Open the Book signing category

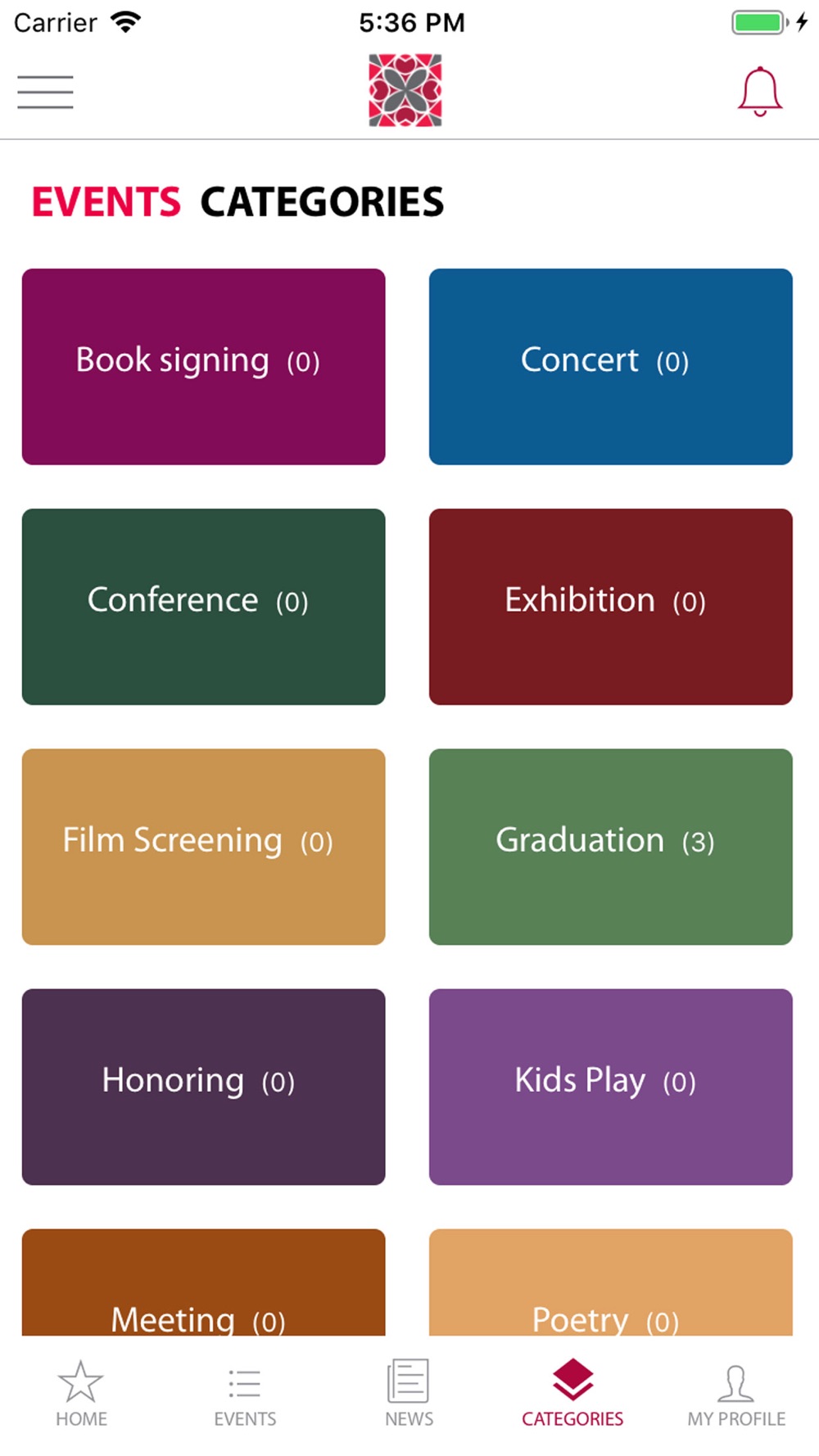pos(203,367)
